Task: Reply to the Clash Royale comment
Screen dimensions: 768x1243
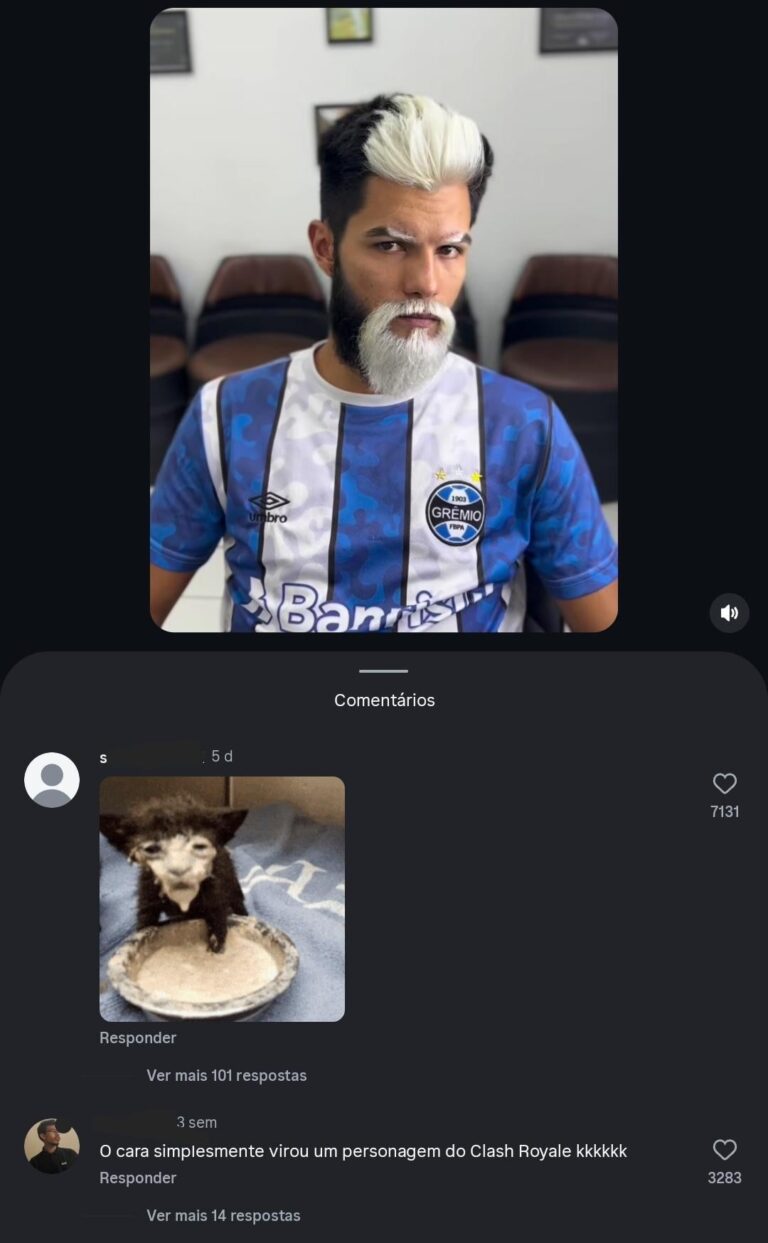Action: pyautogui.click(x=138, y=1178)
